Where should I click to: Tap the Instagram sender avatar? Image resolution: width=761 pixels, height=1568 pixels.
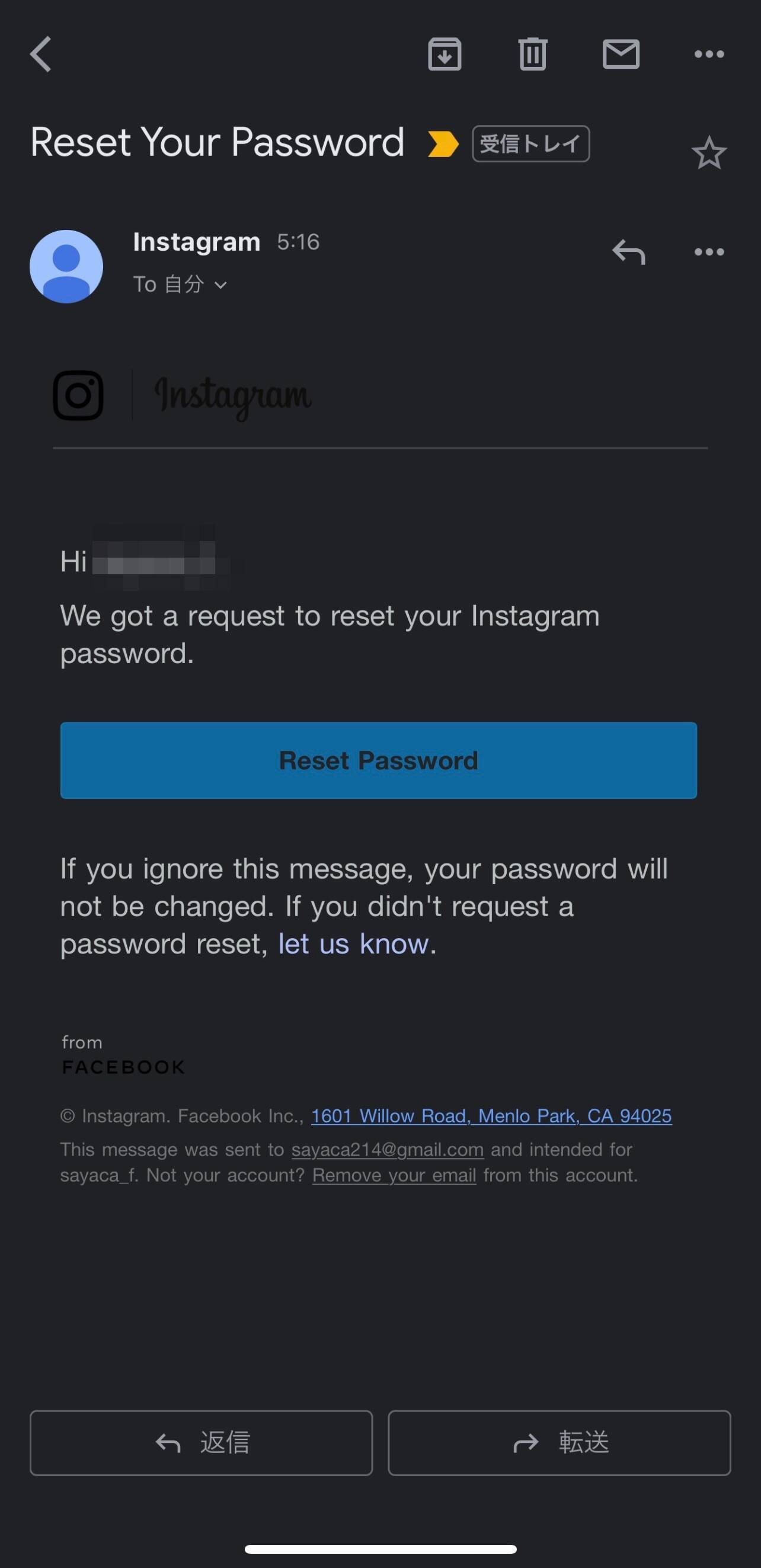pyautogui.click(x=66, y=266)
